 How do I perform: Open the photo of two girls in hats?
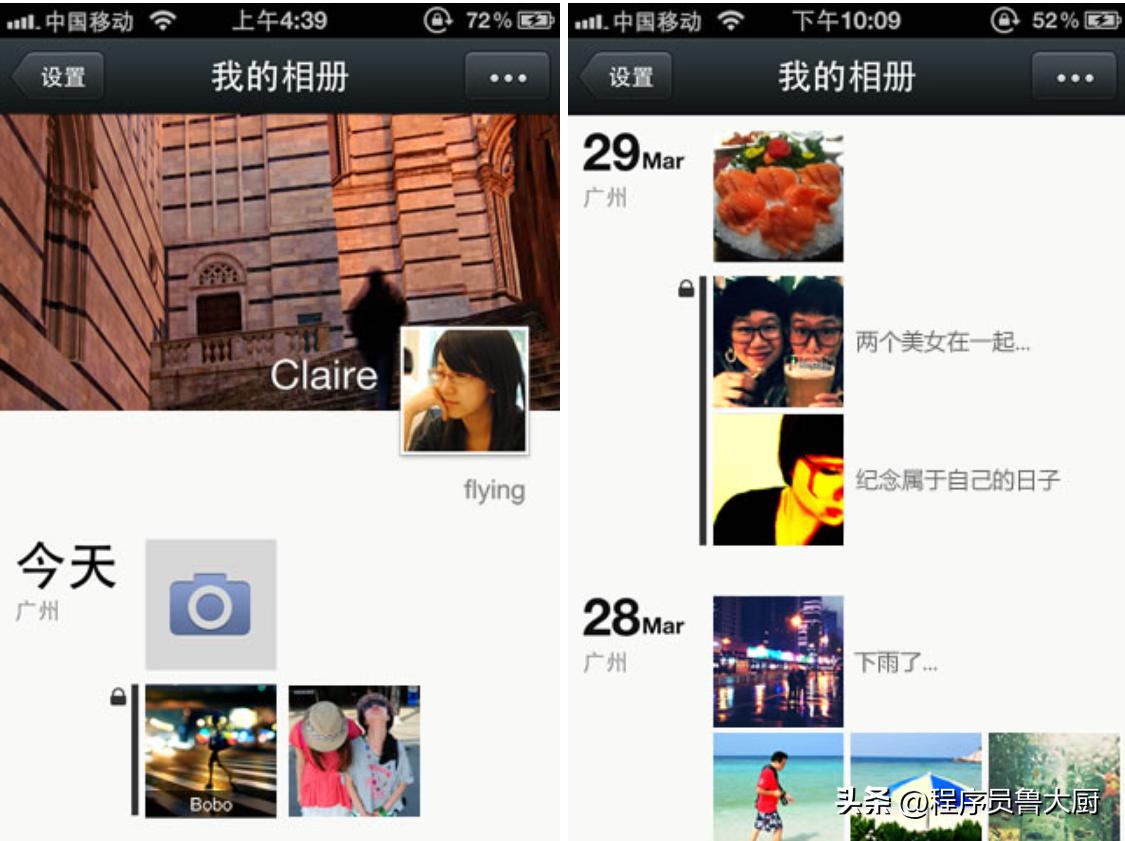click(x=354, y=750)
